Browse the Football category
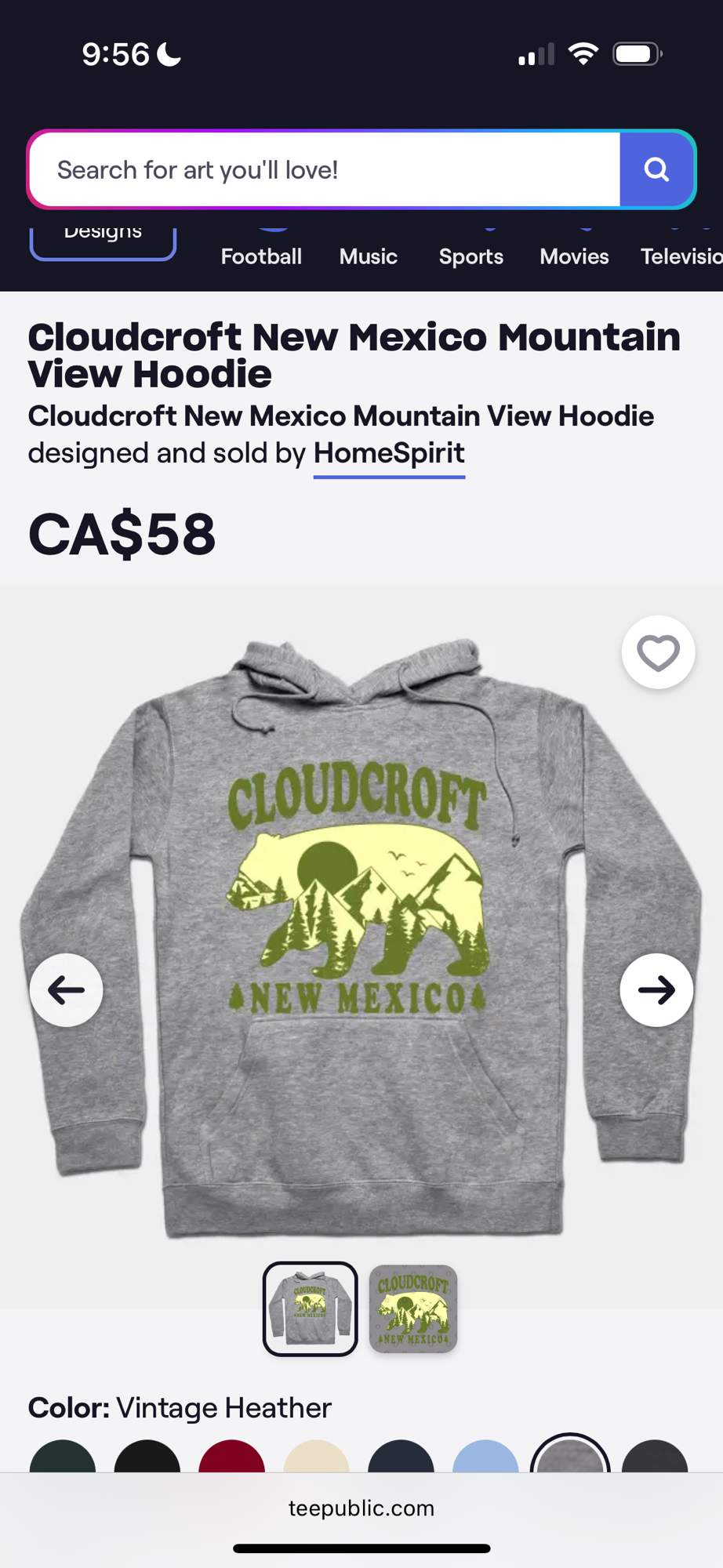 pos(261,256)
